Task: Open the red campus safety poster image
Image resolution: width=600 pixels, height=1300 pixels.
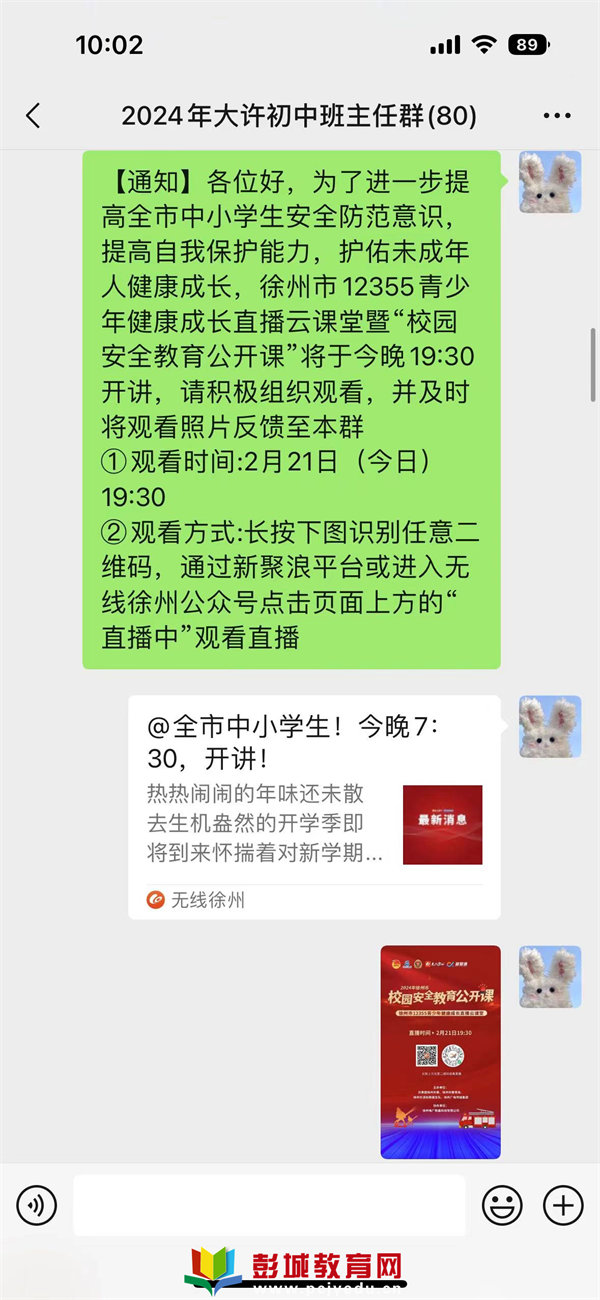Action: point(441,1052)
